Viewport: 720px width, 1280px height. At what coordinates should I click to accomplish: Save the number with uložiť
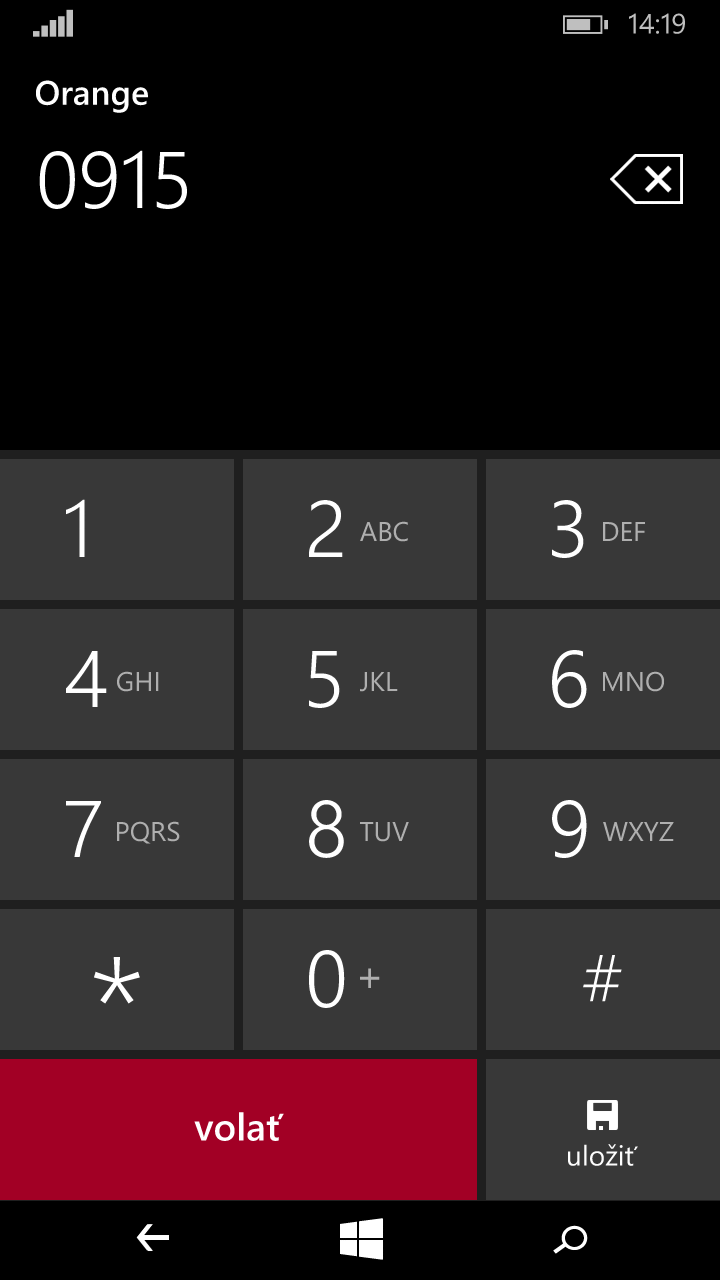(x=603, y=1130)
